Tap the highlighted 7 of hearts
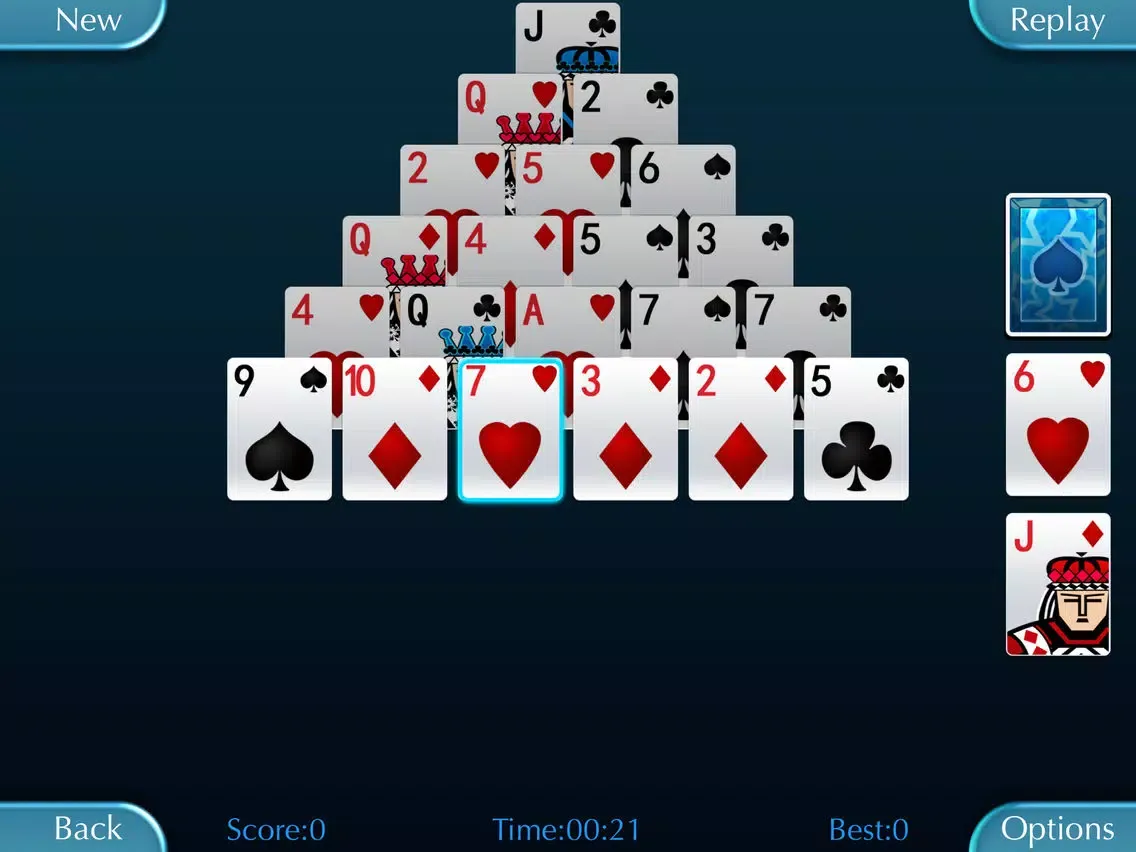 point(511,430)
